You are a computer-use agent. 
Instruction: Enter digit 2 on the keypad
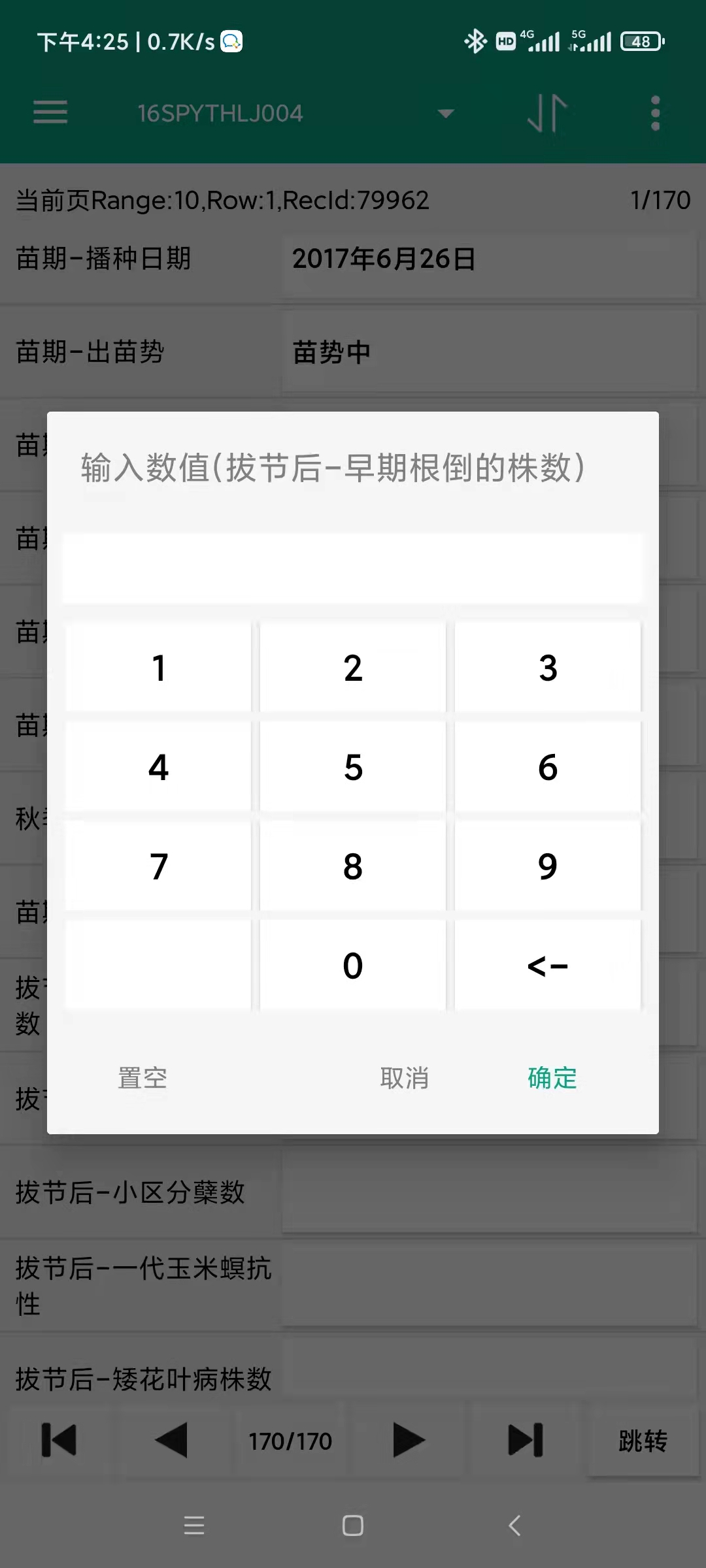click(x=353, y=668)
